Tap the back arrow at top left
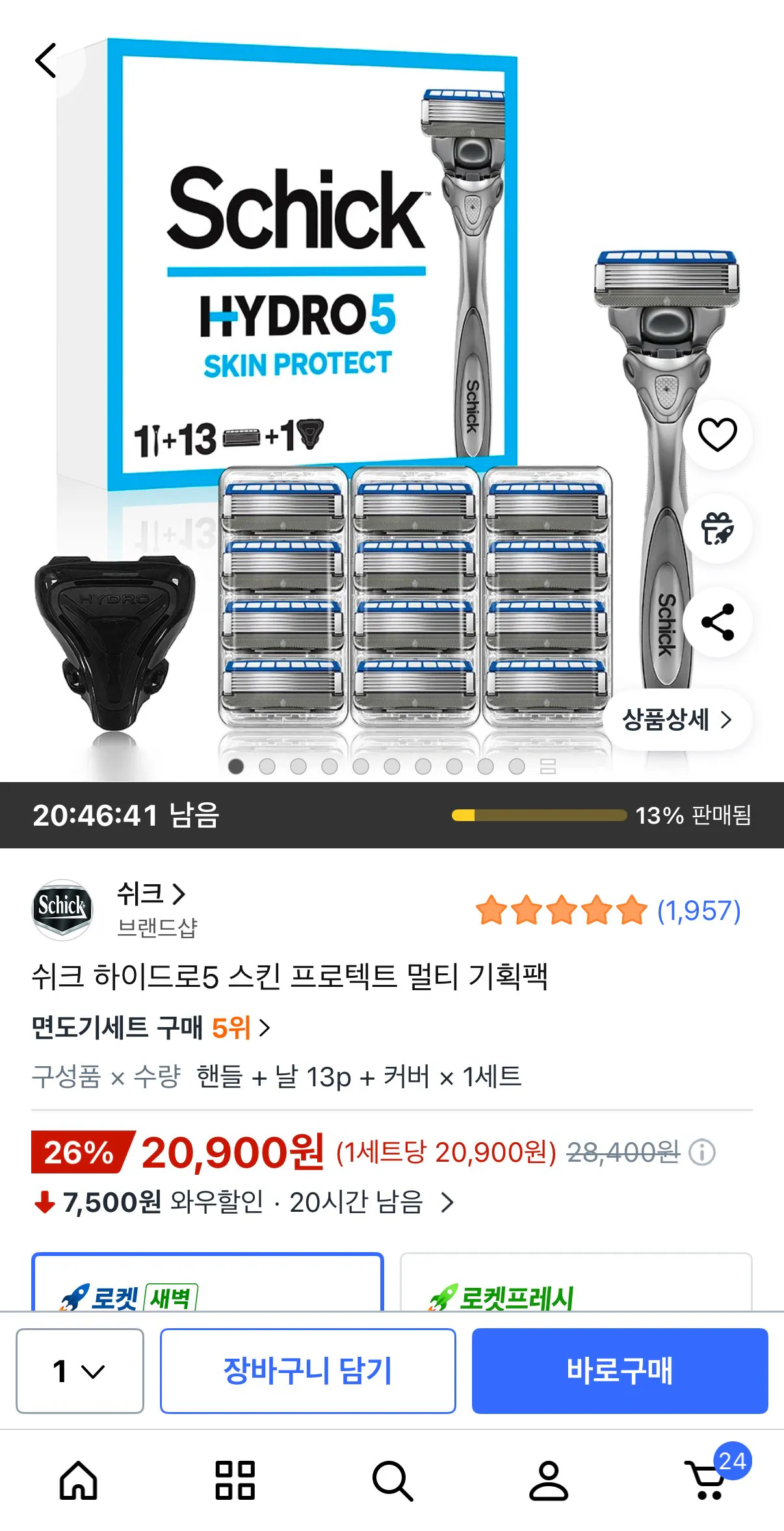This screenshot has height=1531, width=784. [46, 61]
